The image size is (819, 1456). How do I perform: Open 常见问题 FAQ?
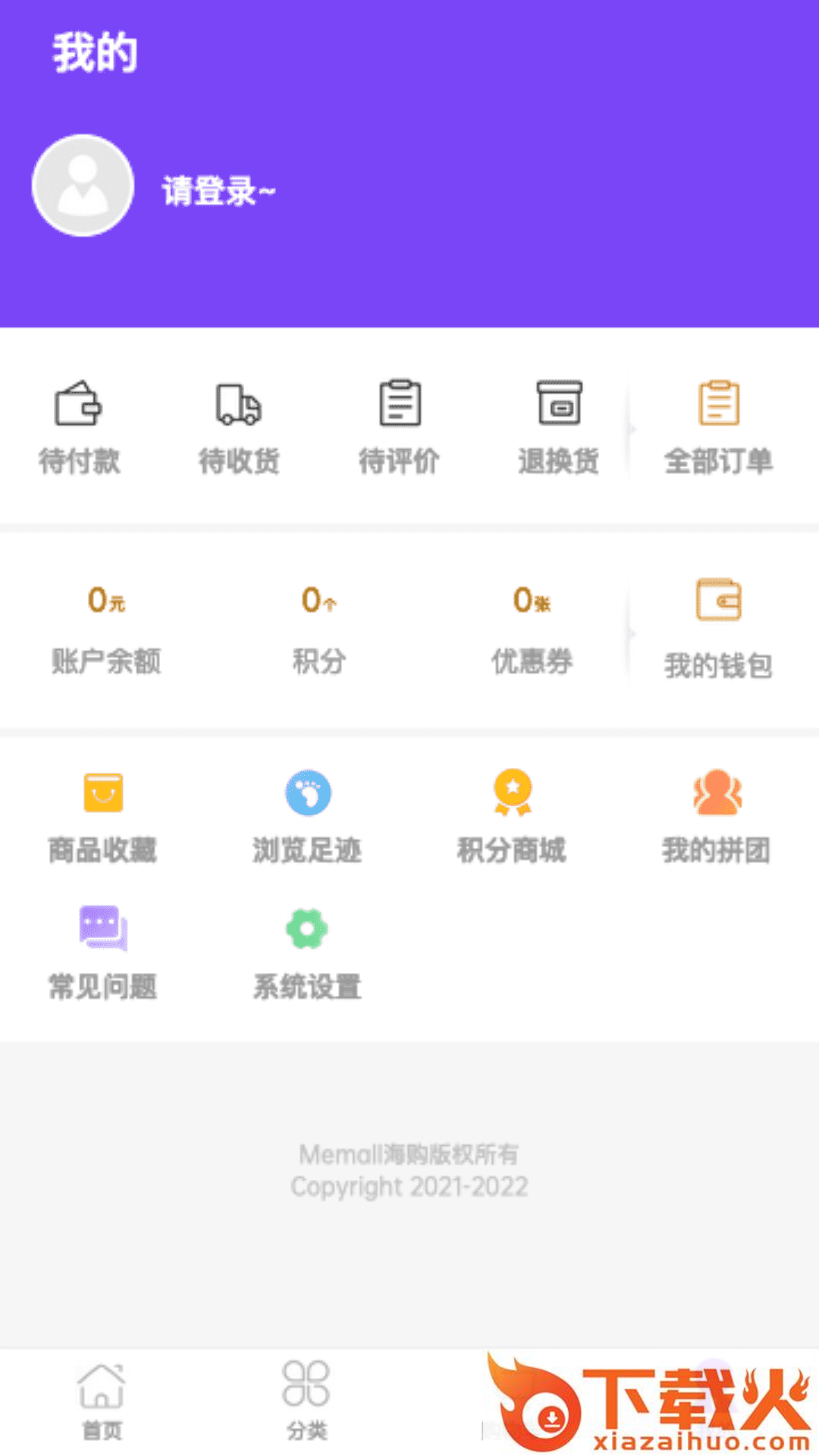tap(102, 954)
